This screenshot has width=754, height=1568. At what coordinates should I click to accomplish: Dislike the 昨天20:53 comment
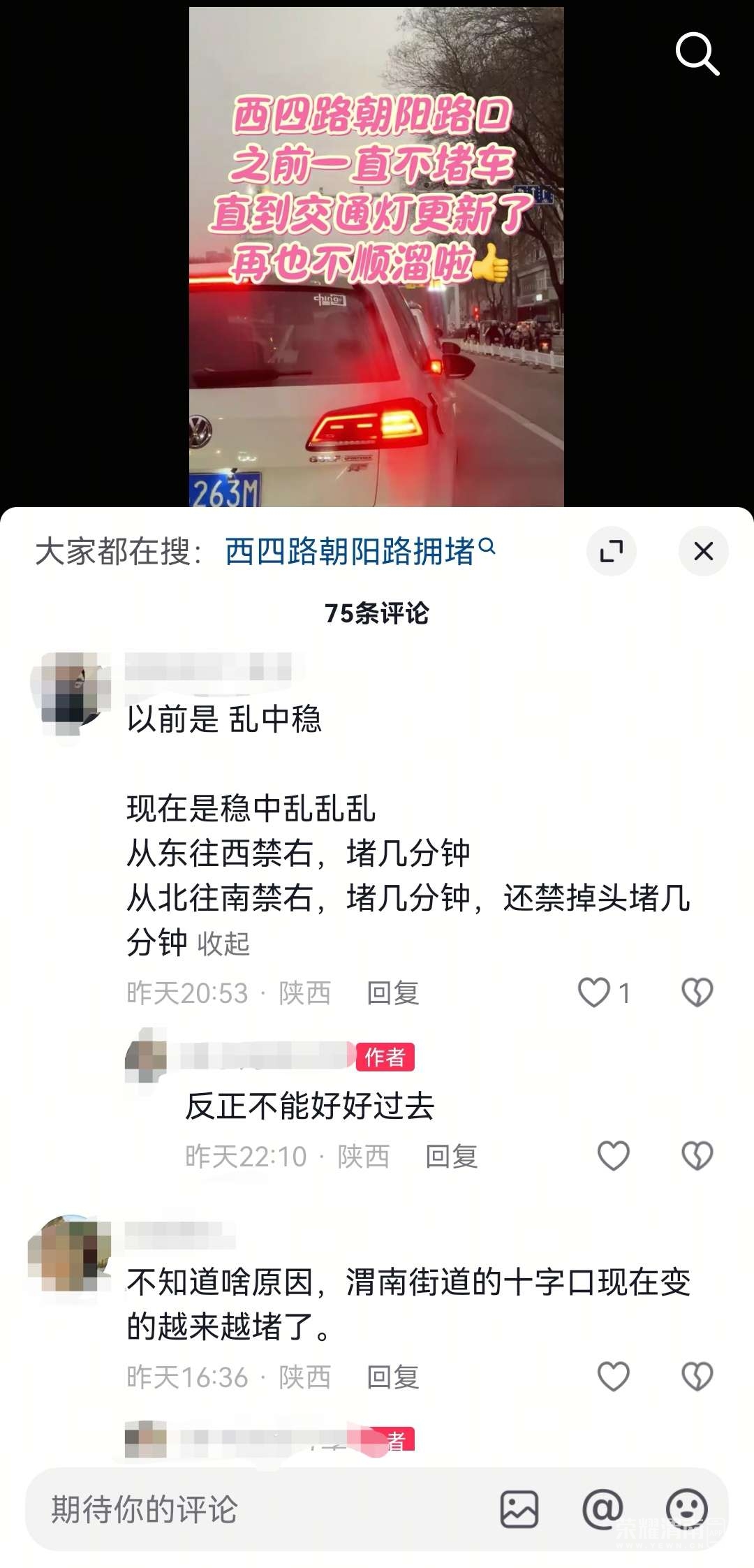coord(697,992)
